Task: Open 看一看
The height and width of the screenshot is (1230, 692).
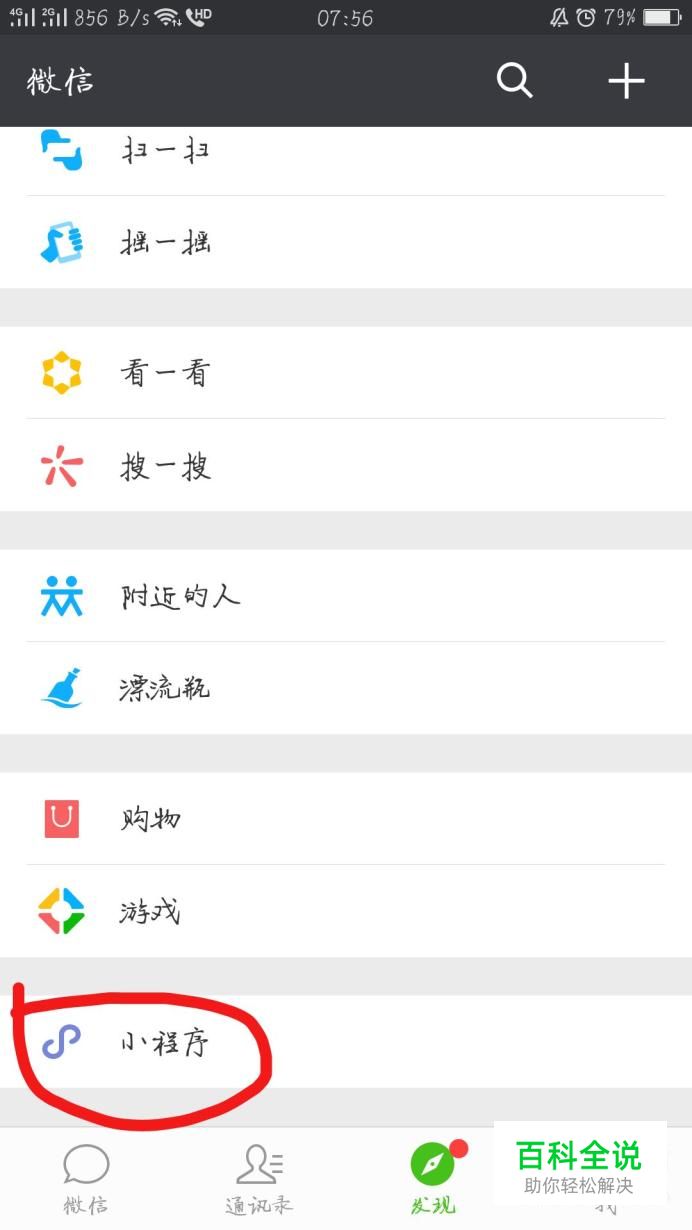Action: [x=346, y=373]
